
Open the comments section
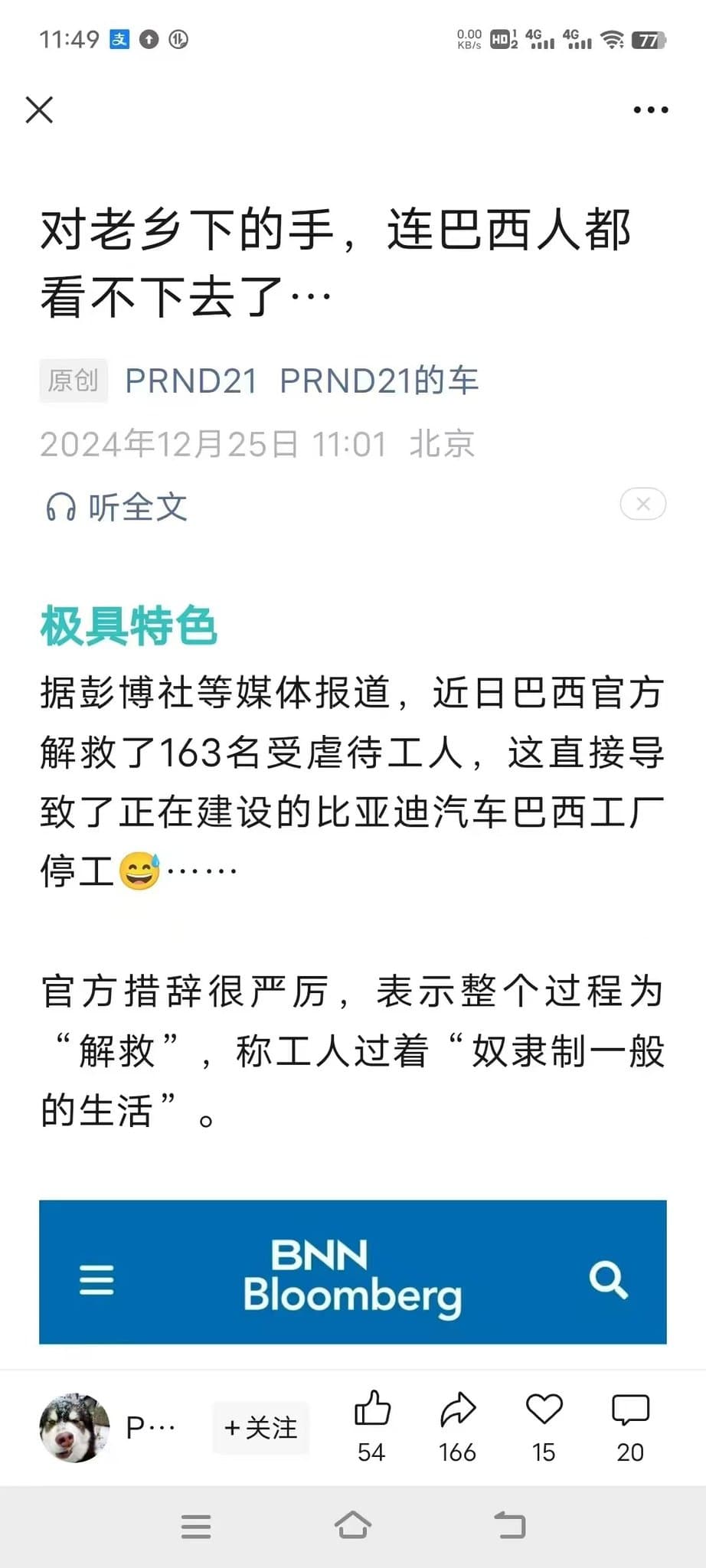pyautogui.click(x=630, y=1426)
